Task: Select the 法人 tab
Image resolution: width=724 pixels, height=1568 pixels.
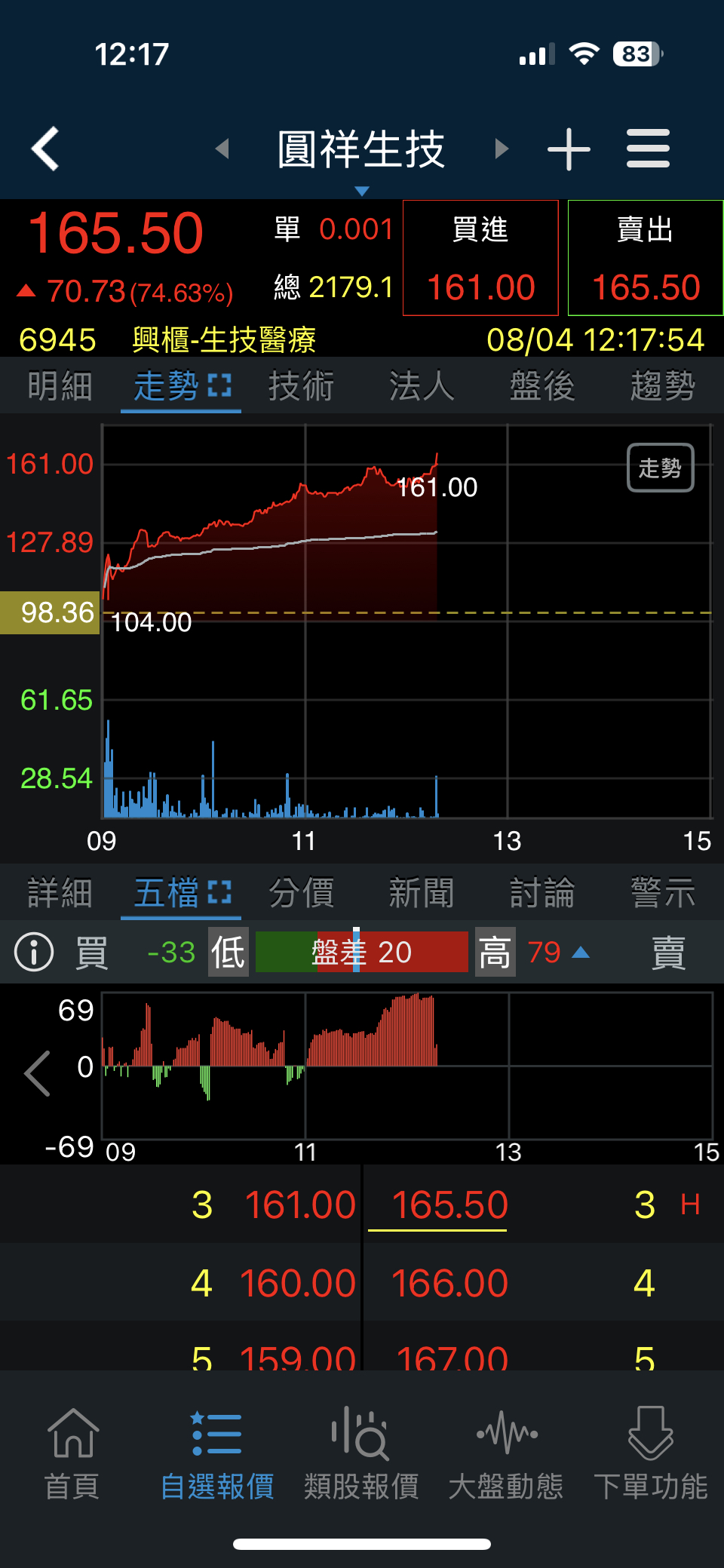Action: click(x=422, y=386)
